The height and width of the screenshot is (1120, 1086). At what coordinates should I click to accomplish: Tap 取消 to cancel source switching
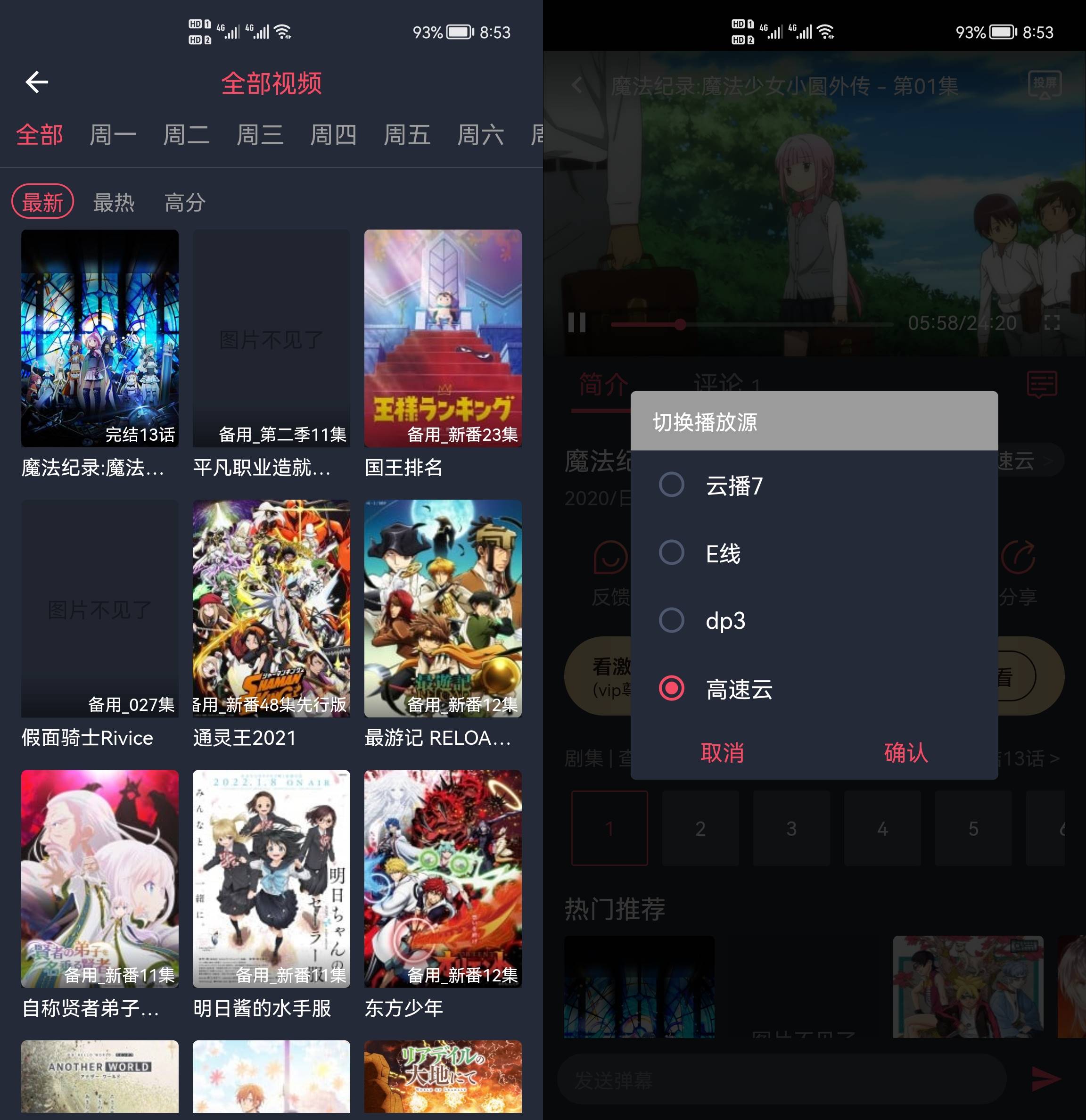click(x=722, y=753)
